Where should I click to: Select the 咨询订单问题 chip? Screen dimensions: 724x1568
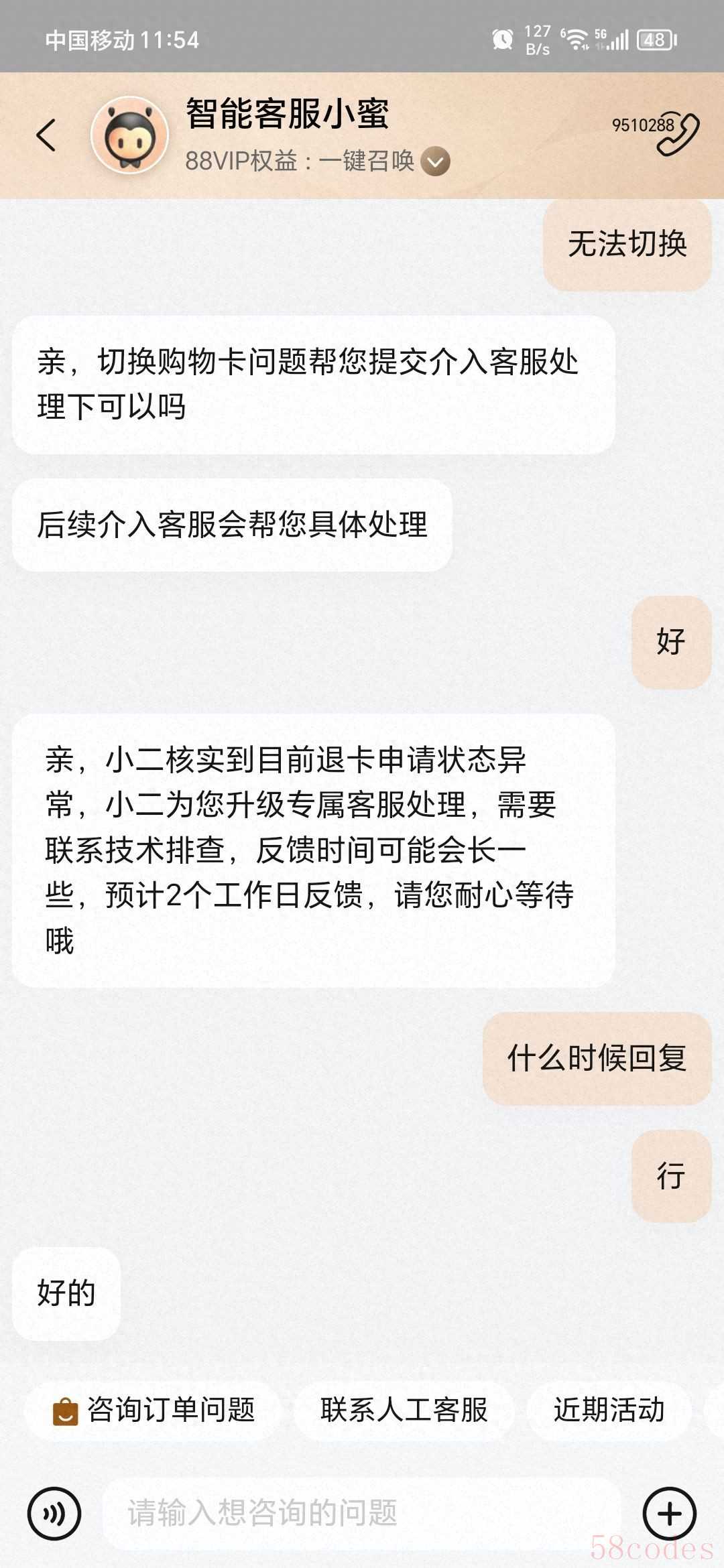(154, 1410)
